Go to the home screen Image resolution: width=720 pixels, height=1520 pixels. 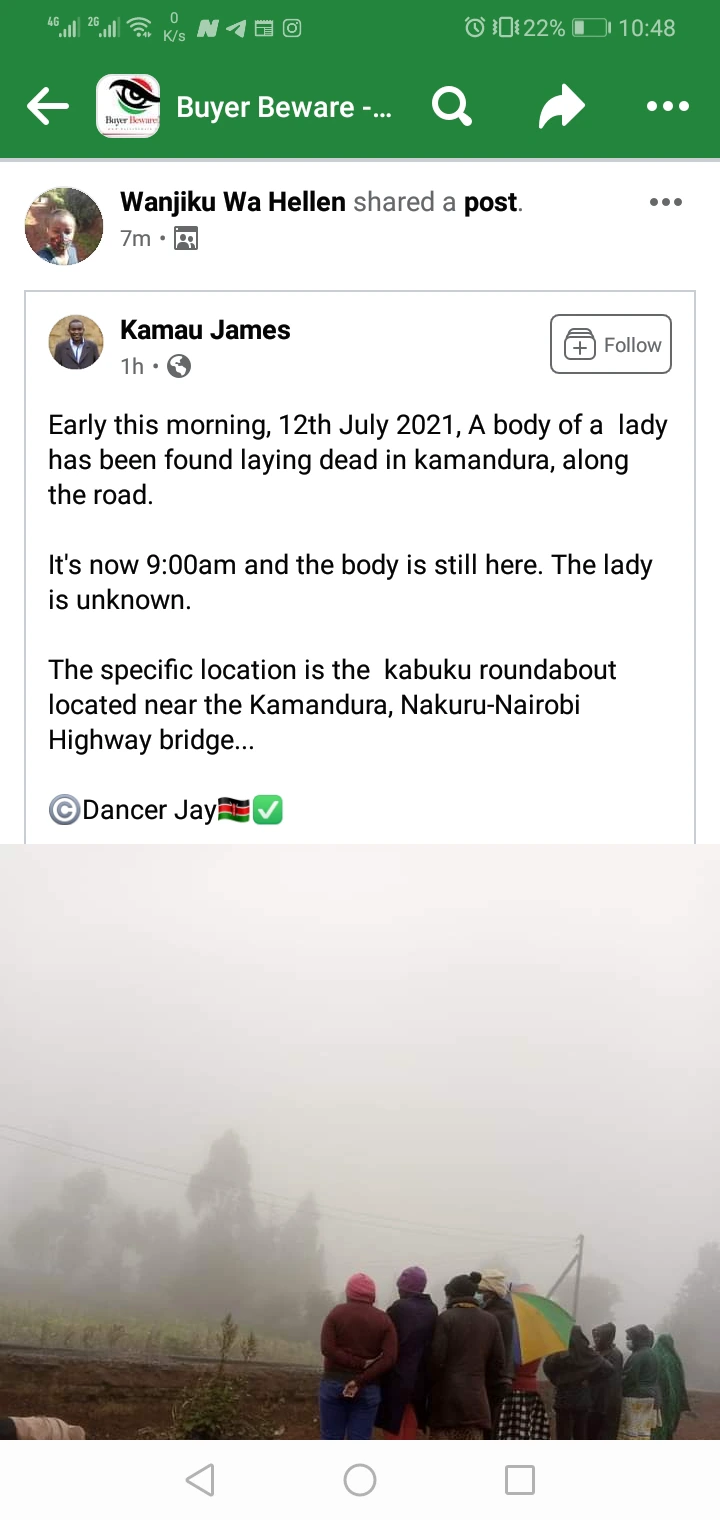(360, 1480)
